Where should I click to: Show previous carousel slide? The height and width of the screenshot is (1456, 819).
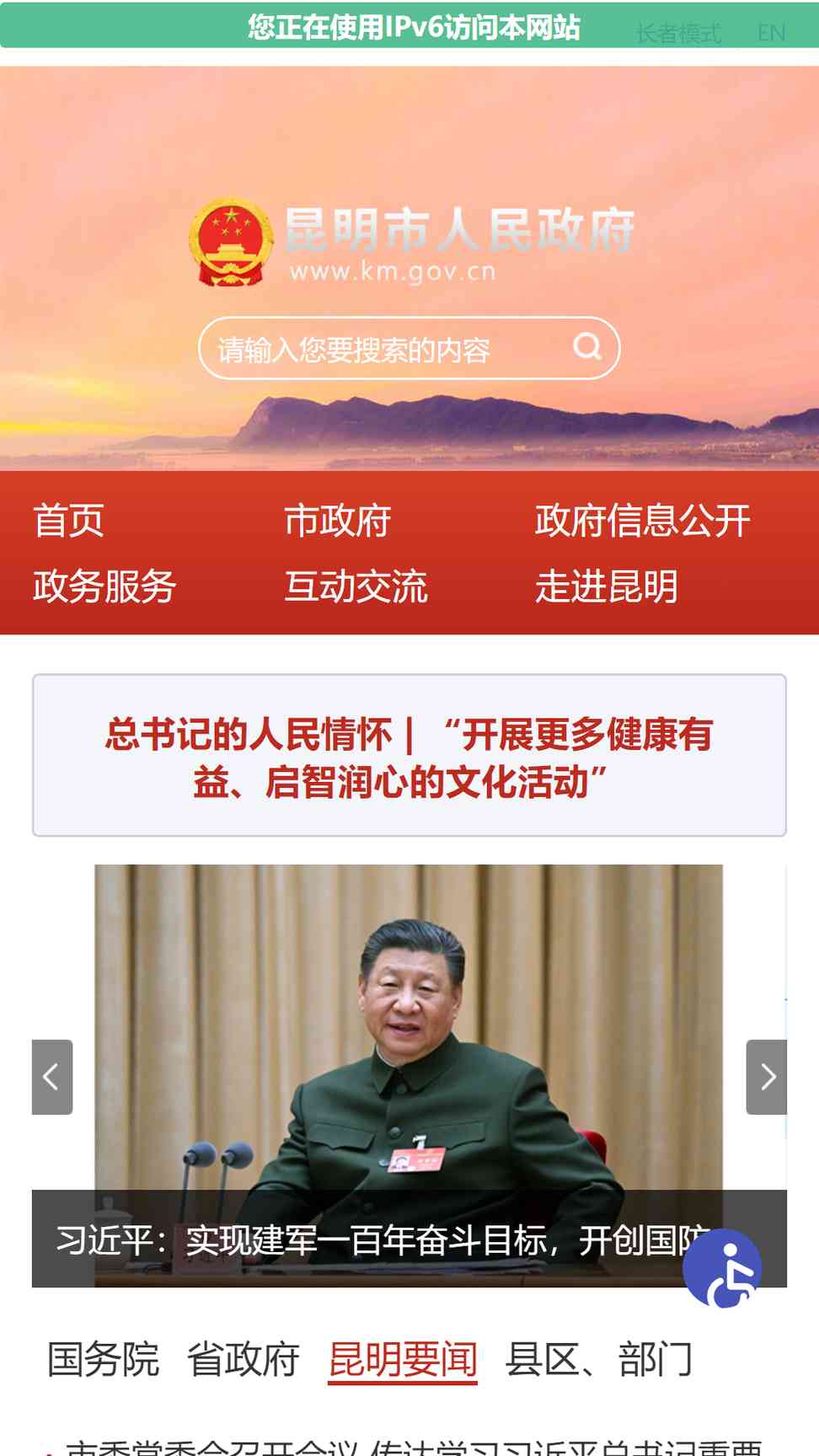point(52,1077)
